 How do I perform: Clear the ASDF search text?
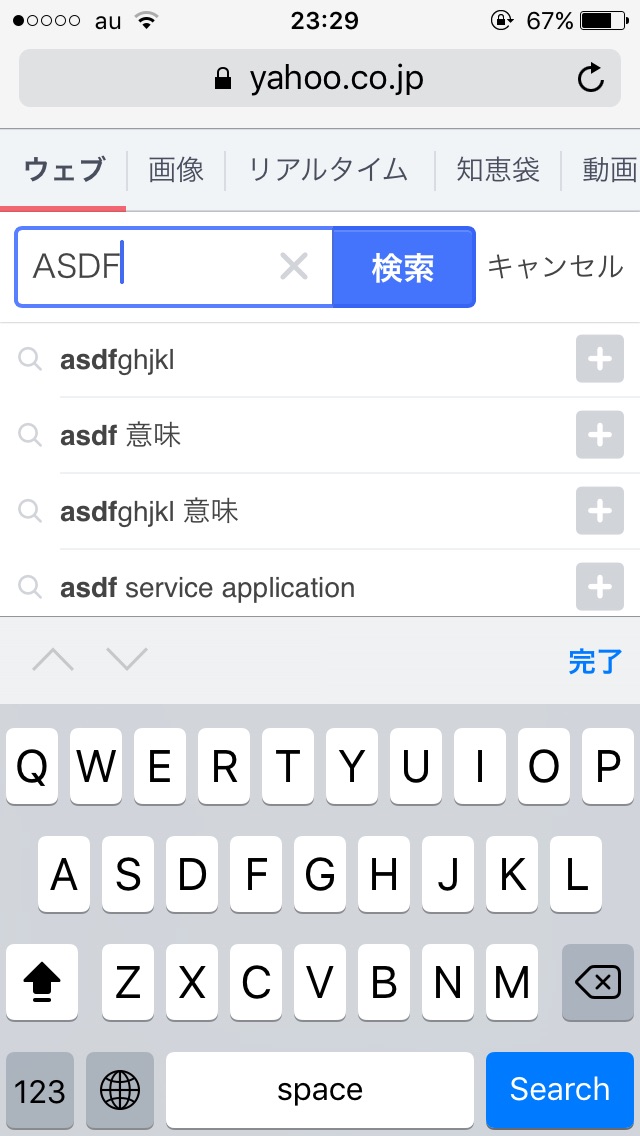pos(294,267)
